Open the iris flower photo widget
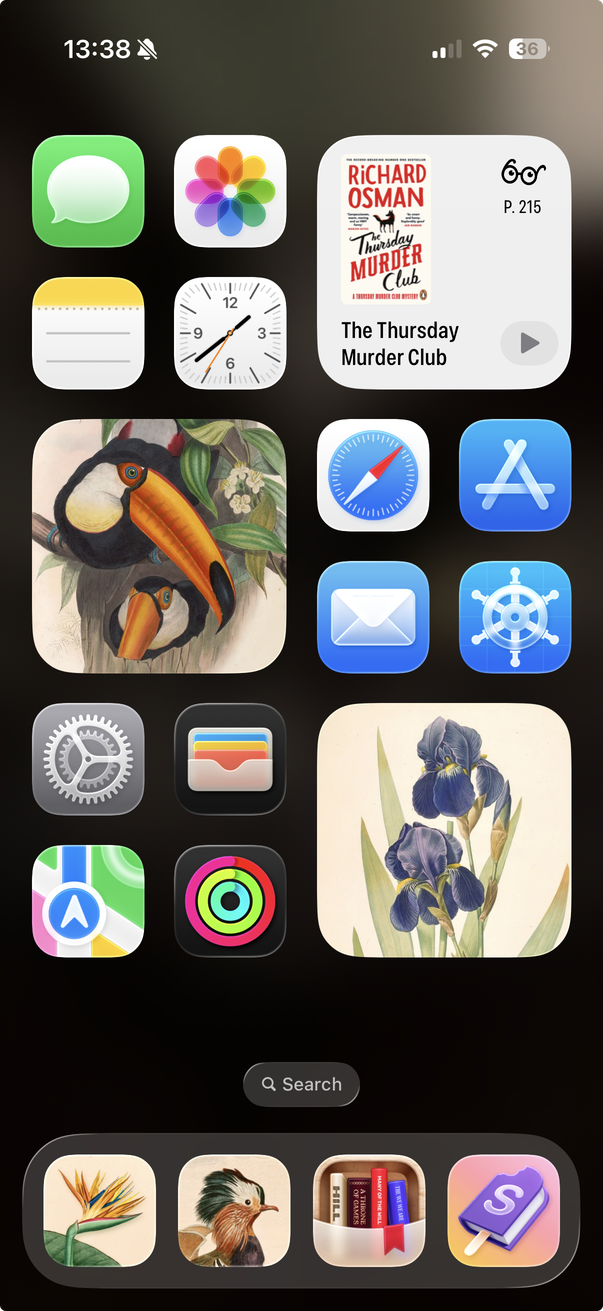Screen dimensions: 603x1311 point(444,830)
